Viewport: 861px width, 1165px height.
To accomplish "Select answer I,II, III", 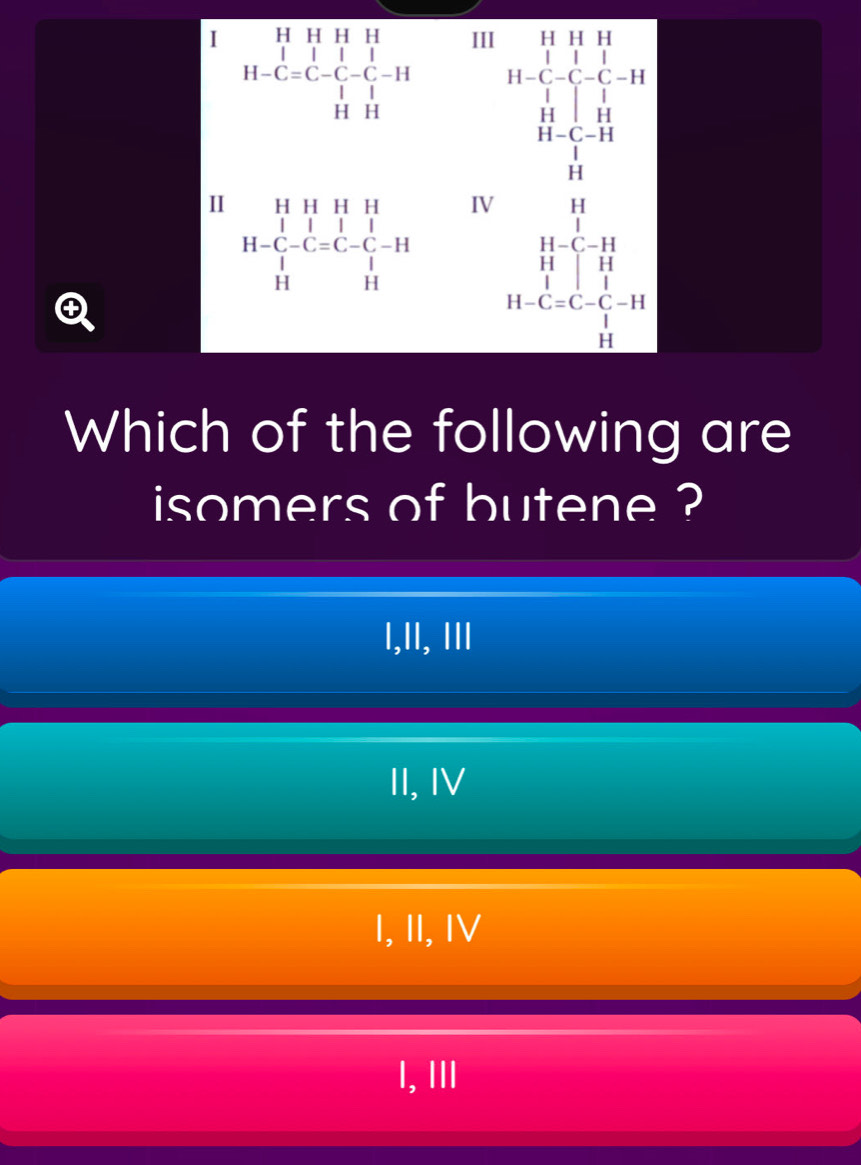I will click(430, 635).
